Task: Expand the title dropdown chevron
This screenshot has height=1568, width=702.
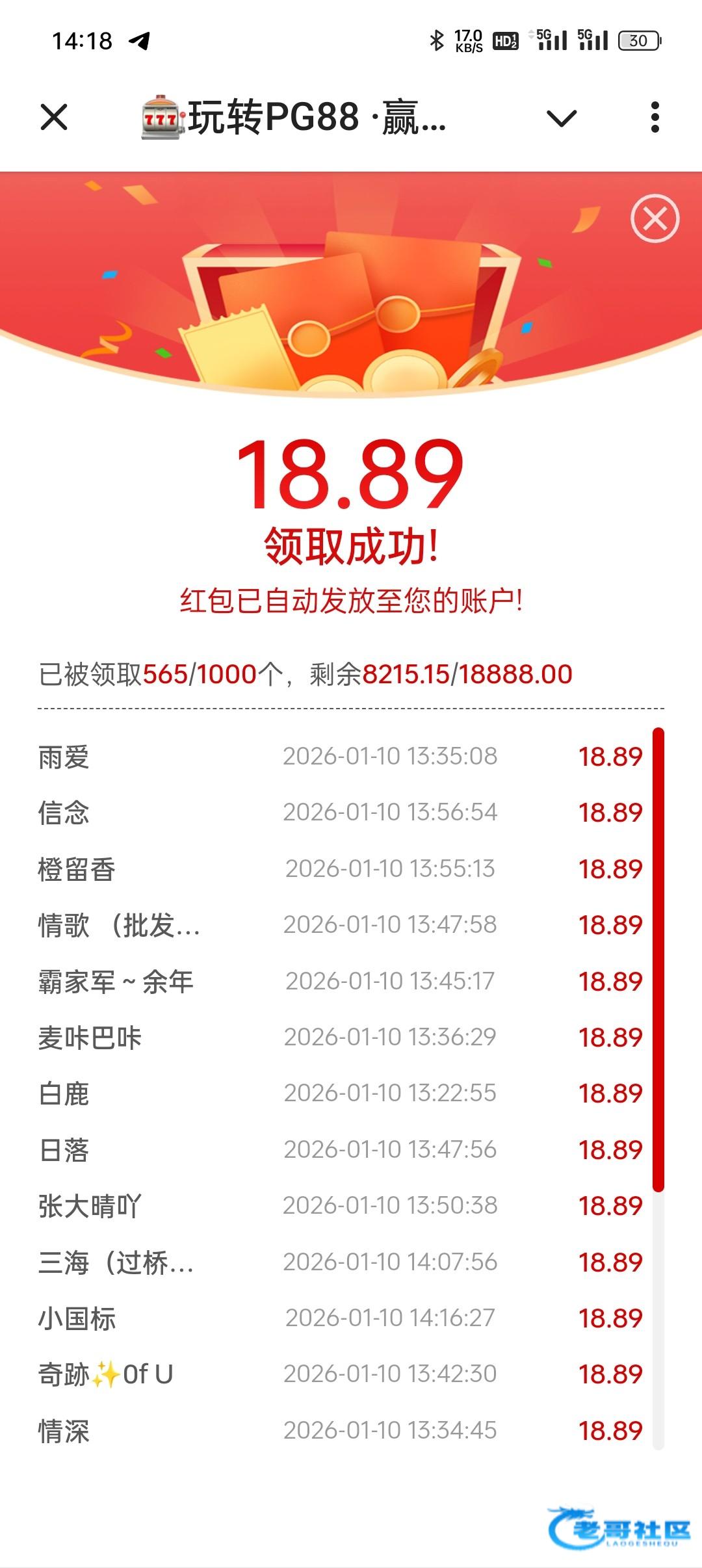Action: (562, 118)
